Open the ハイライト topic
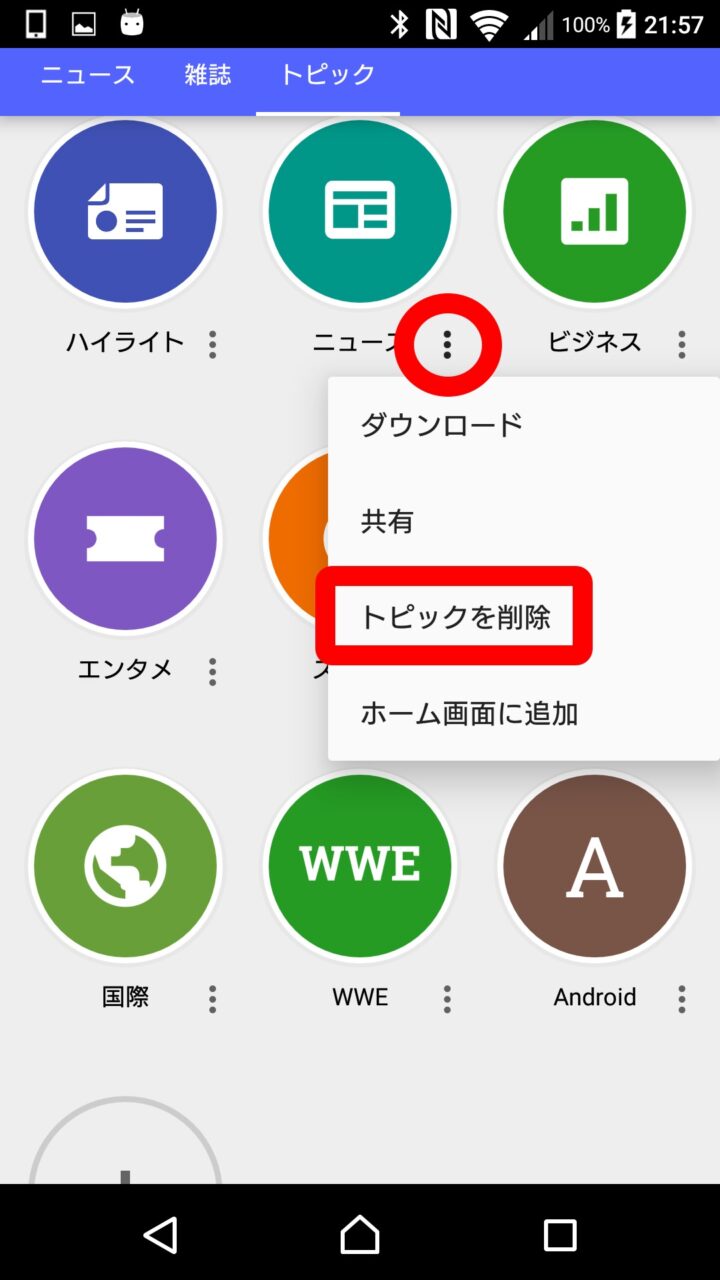This screenshot has width=720, height=1280. click(x=125, y=212)
